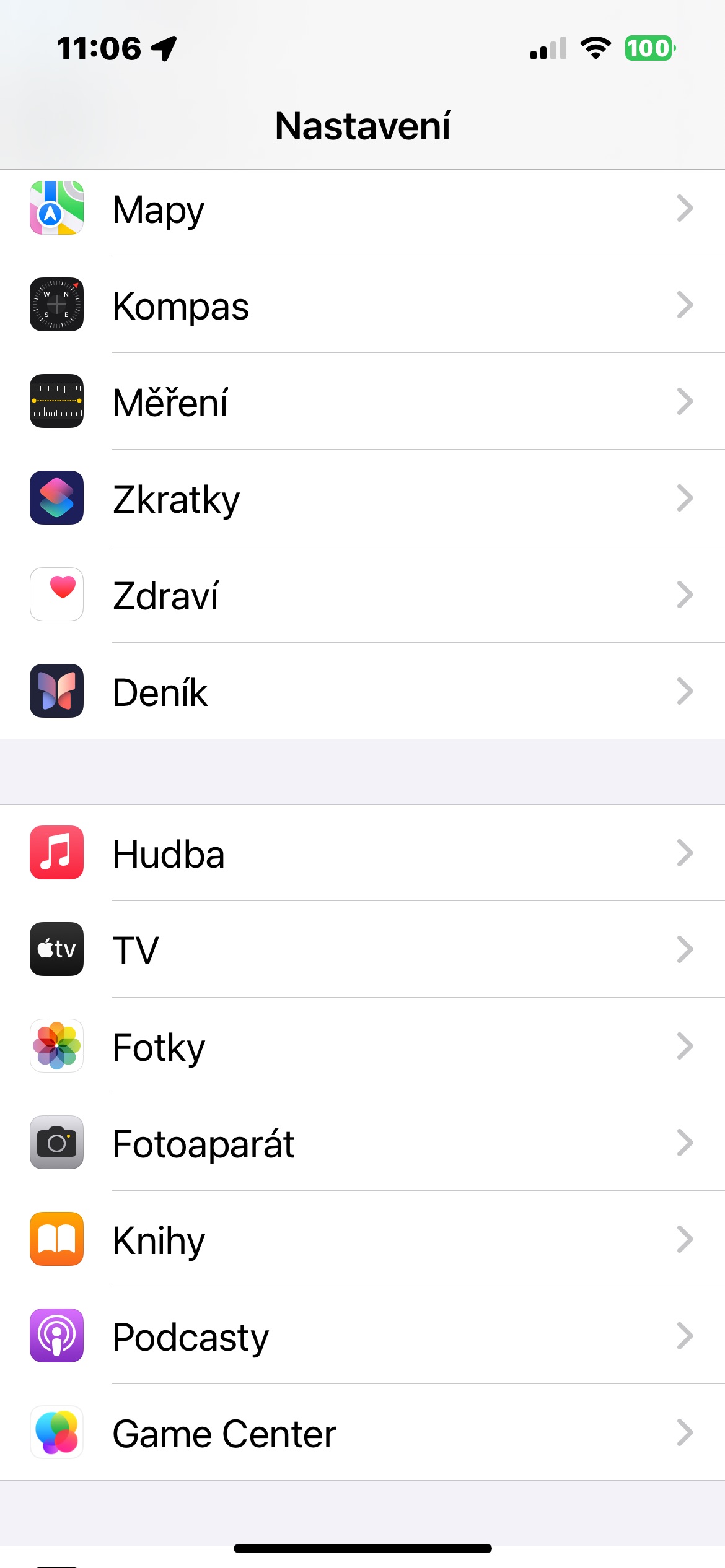725x1568 pixels.
Task: Open Hudba settings
Action: point(362,853)
